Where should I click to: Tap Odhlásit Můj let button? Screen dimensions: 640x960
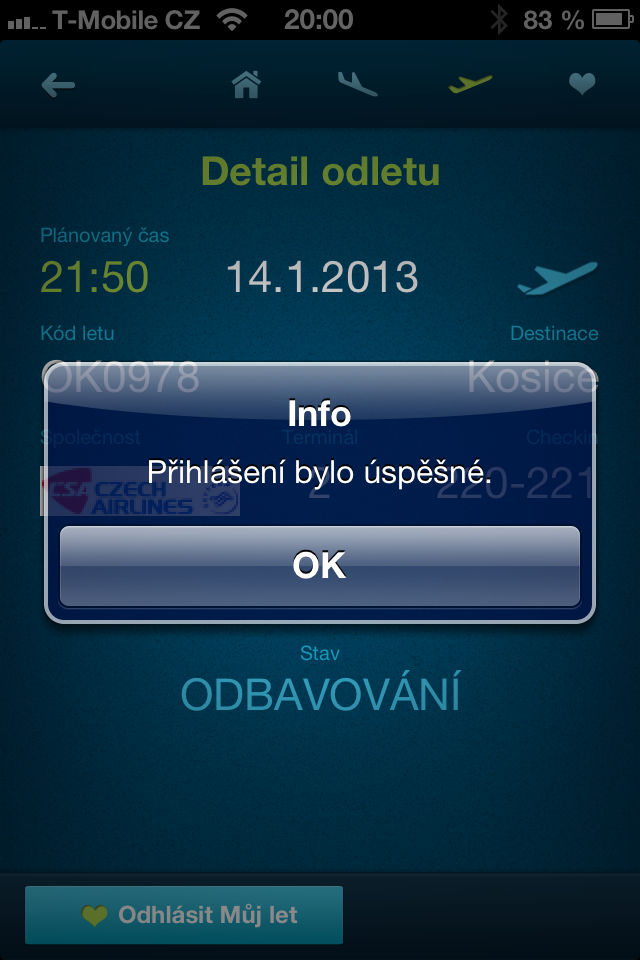pyautogui.click(x=184, y=915)
